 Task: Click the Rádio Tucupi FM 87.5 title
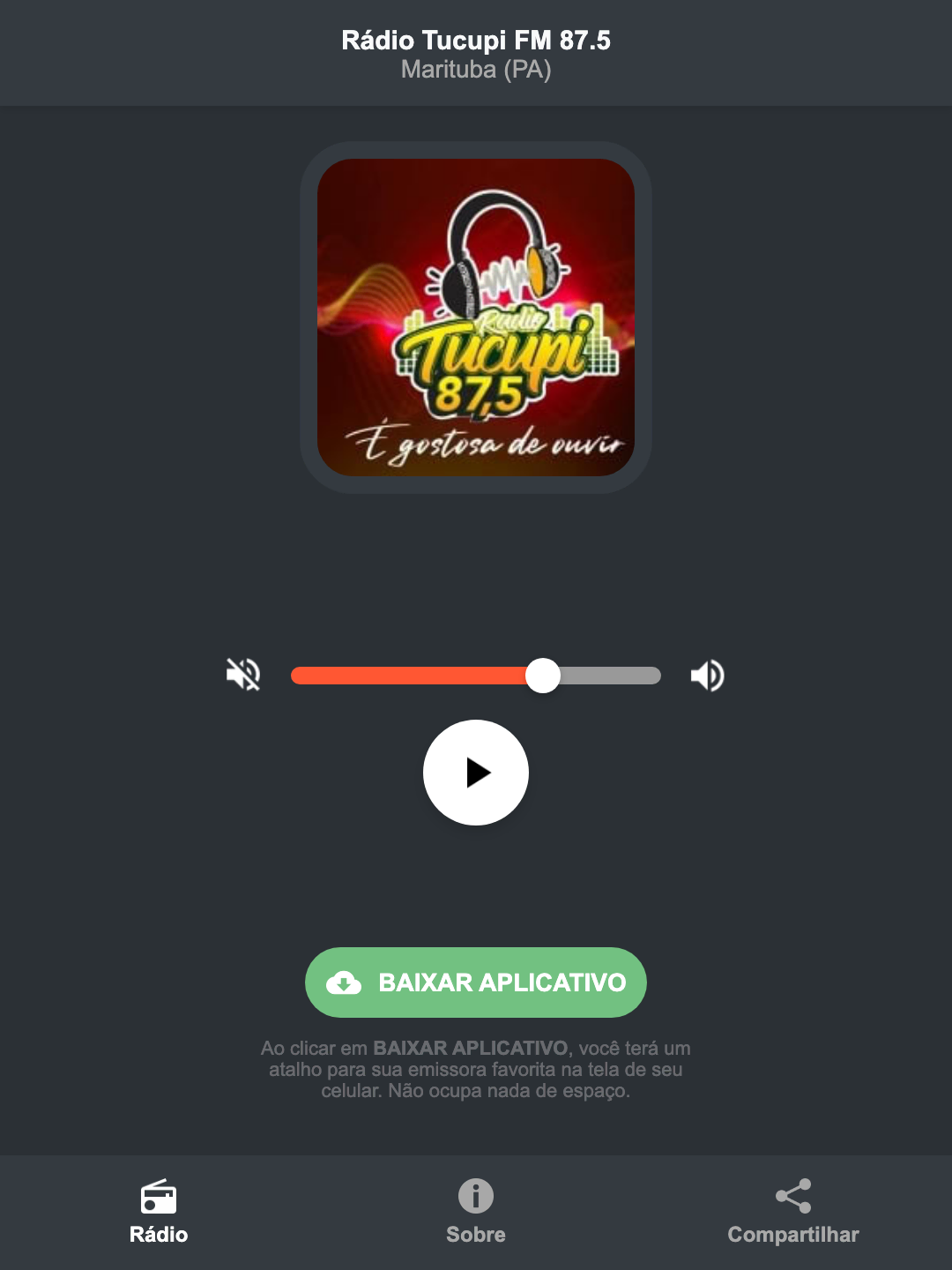[x=475, y=39]
